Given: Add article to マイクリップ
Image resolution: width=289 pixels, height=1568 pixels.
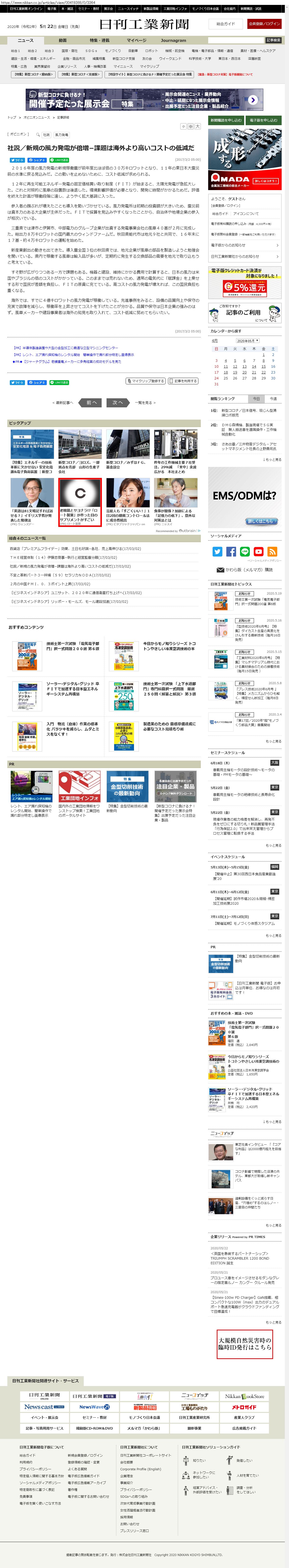Looking at the screenshot, I should point(146,381).
